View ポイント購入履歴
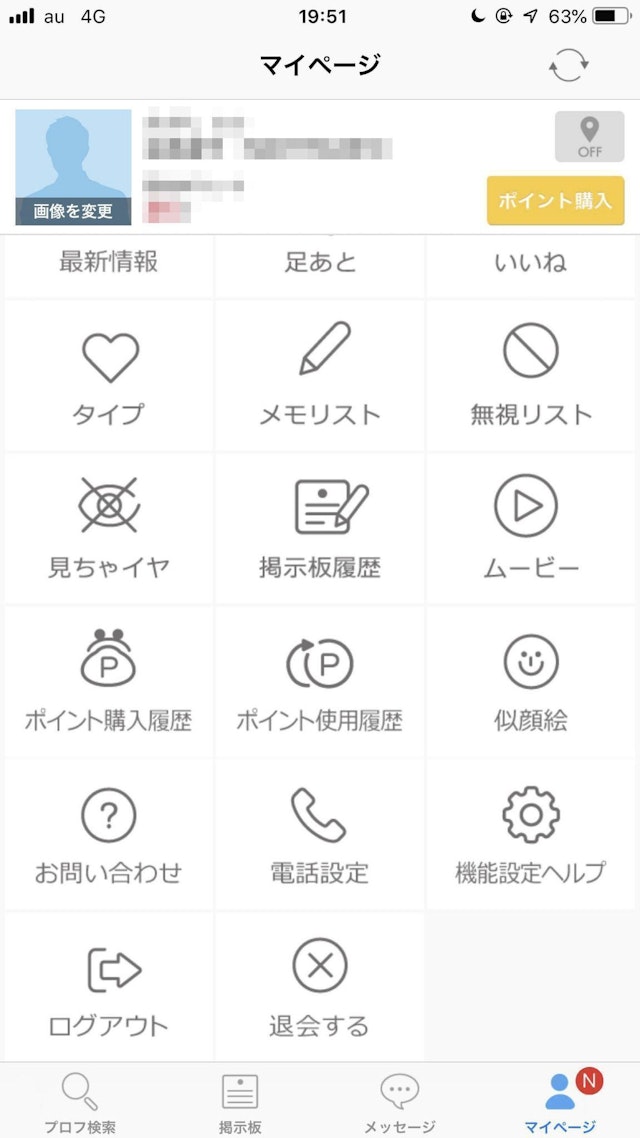Viewport: 640px width, 1138px height. (109, 682)
